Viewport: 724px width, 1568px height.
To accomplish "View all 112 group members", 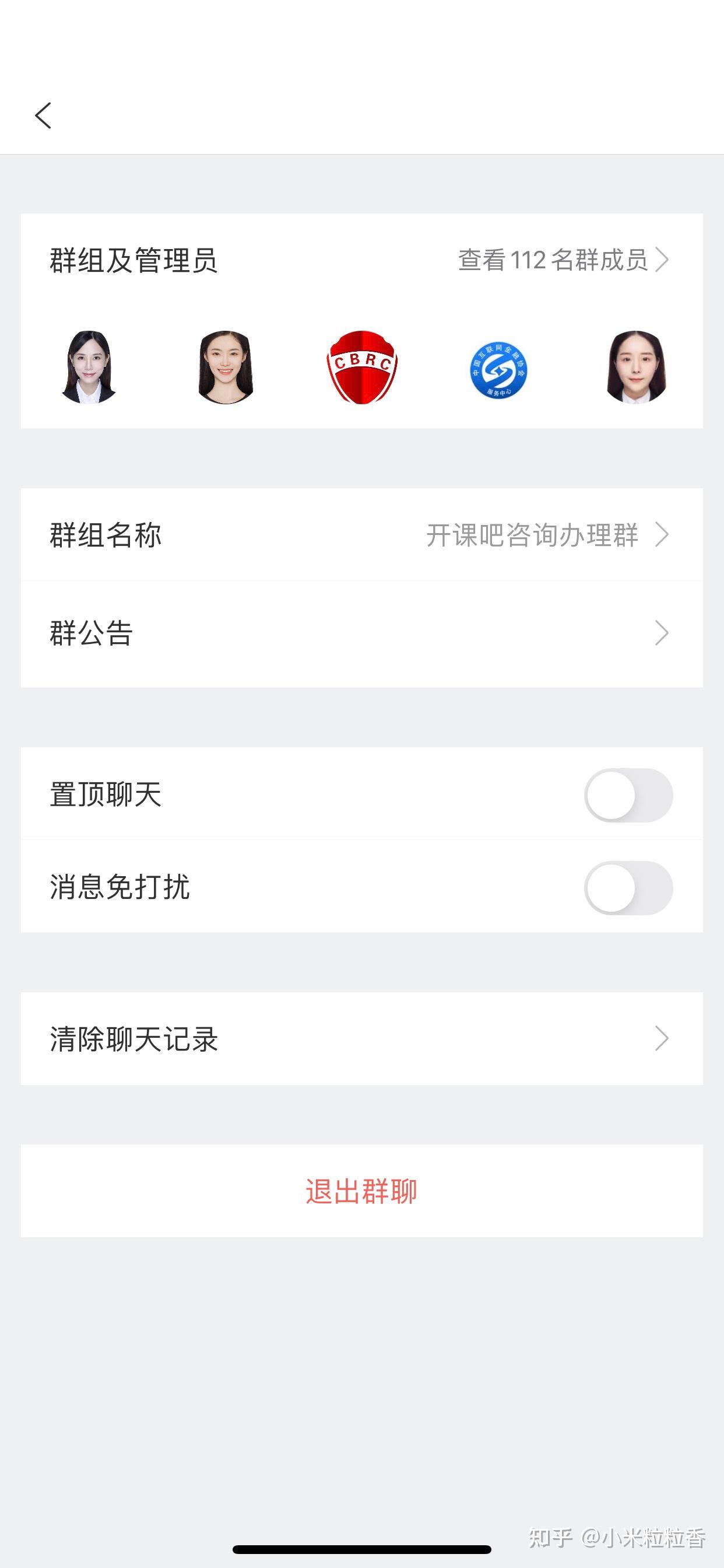I will 563,260.
